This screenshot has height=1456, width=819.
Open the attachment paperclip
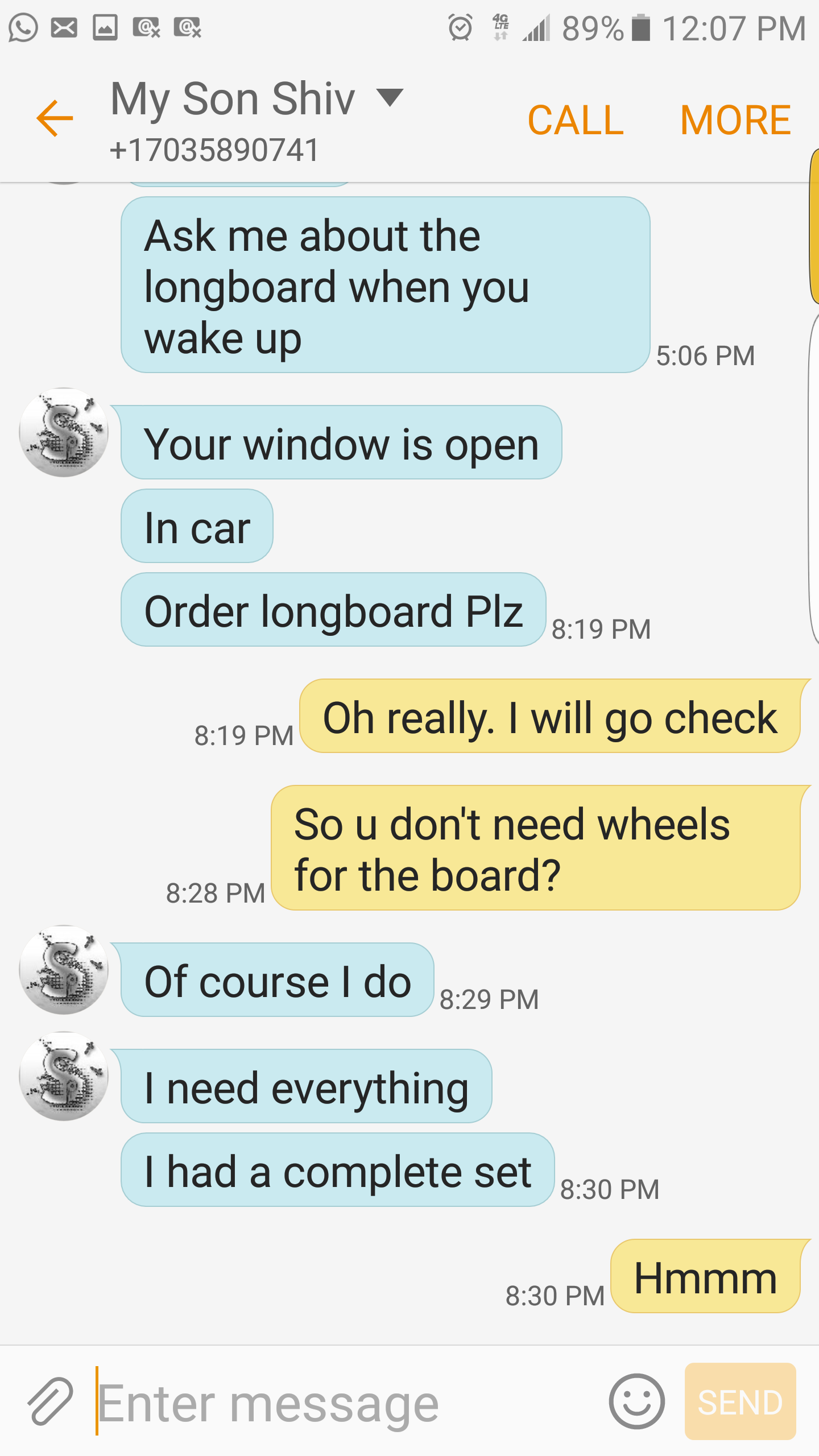[x=50, y=1401]
